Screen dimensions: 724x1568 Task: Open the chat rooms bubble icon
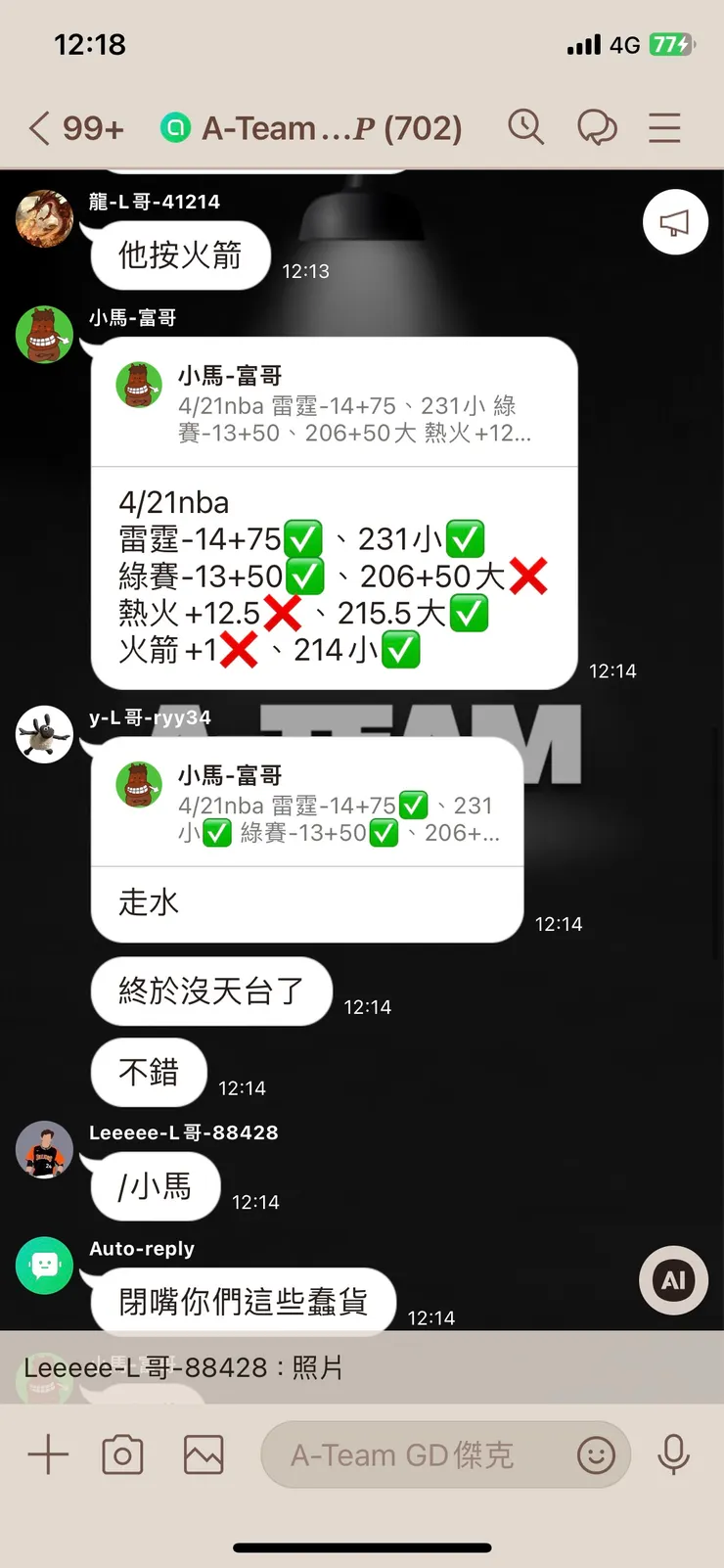coord(599,127)
